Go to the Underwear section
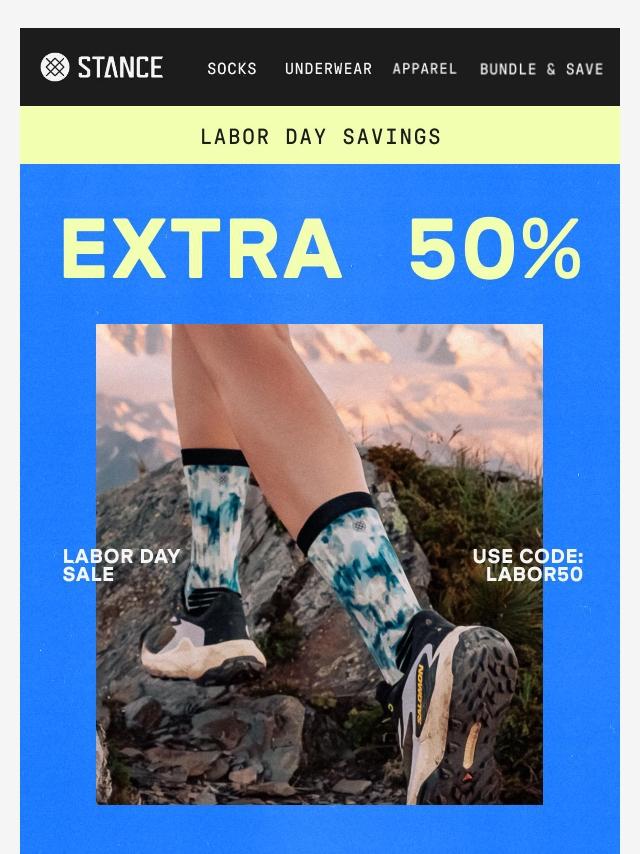Screen dimensions: 640x854 (x=328, y=68)
